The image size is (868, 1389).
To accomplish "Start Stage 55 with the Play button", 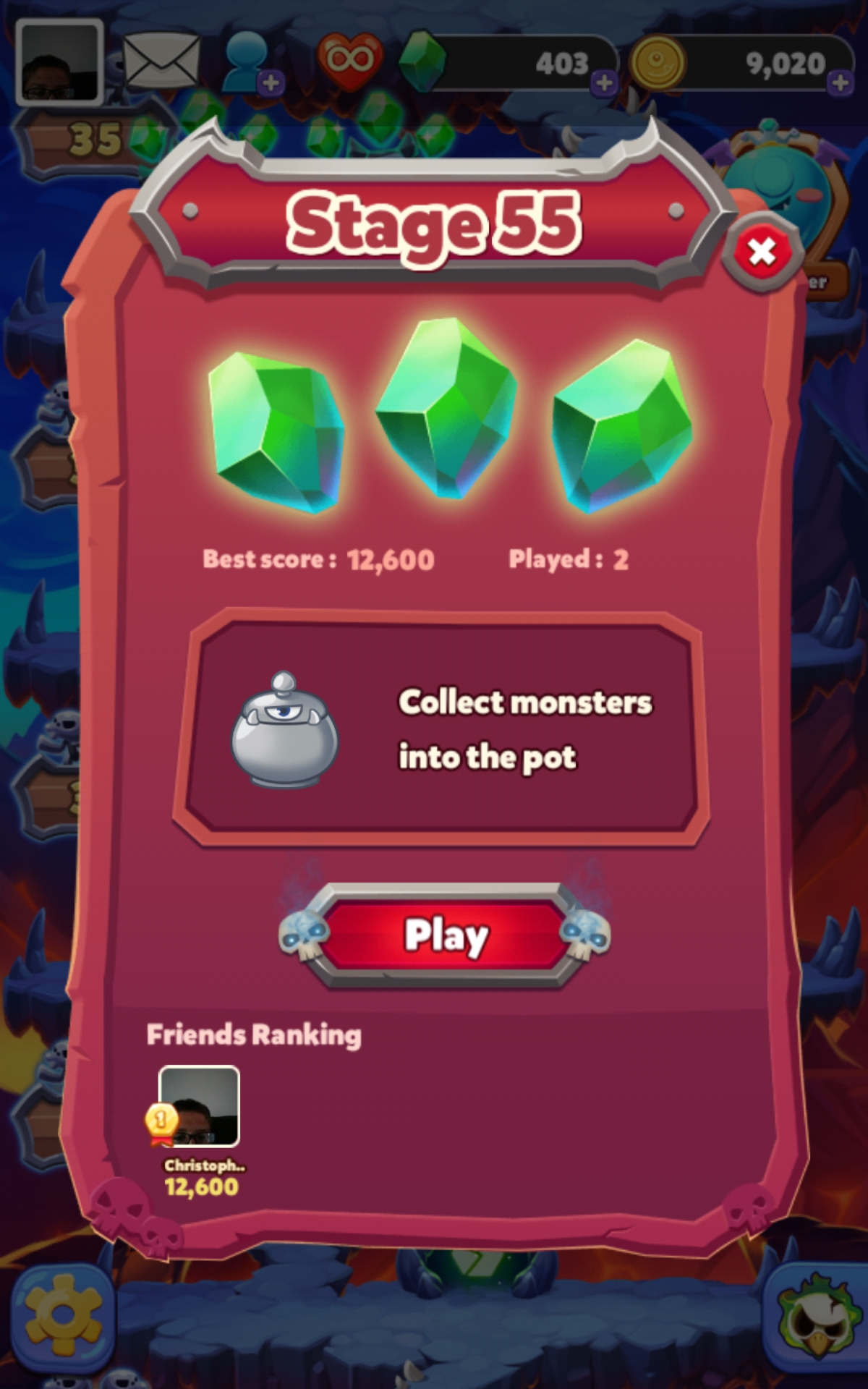I will coord(444,935).
